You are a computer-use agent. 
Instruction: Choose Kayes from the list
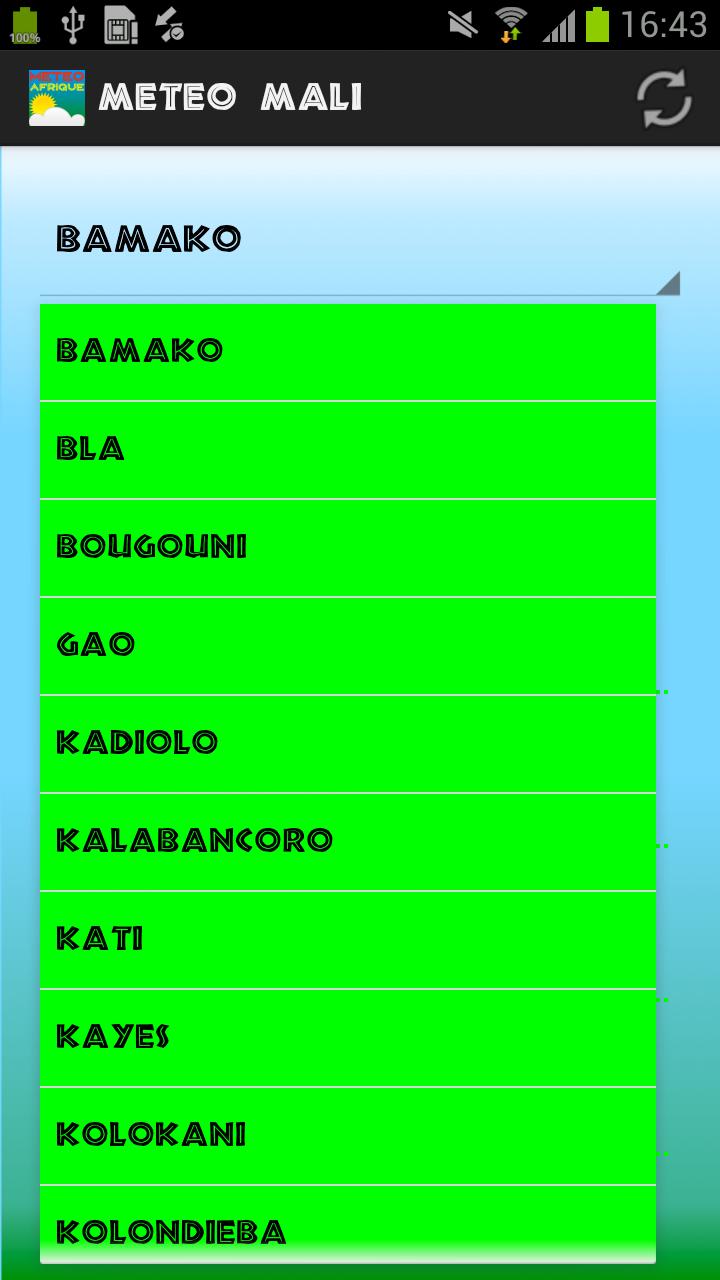pyautogui.click(x=347, y=1037)
